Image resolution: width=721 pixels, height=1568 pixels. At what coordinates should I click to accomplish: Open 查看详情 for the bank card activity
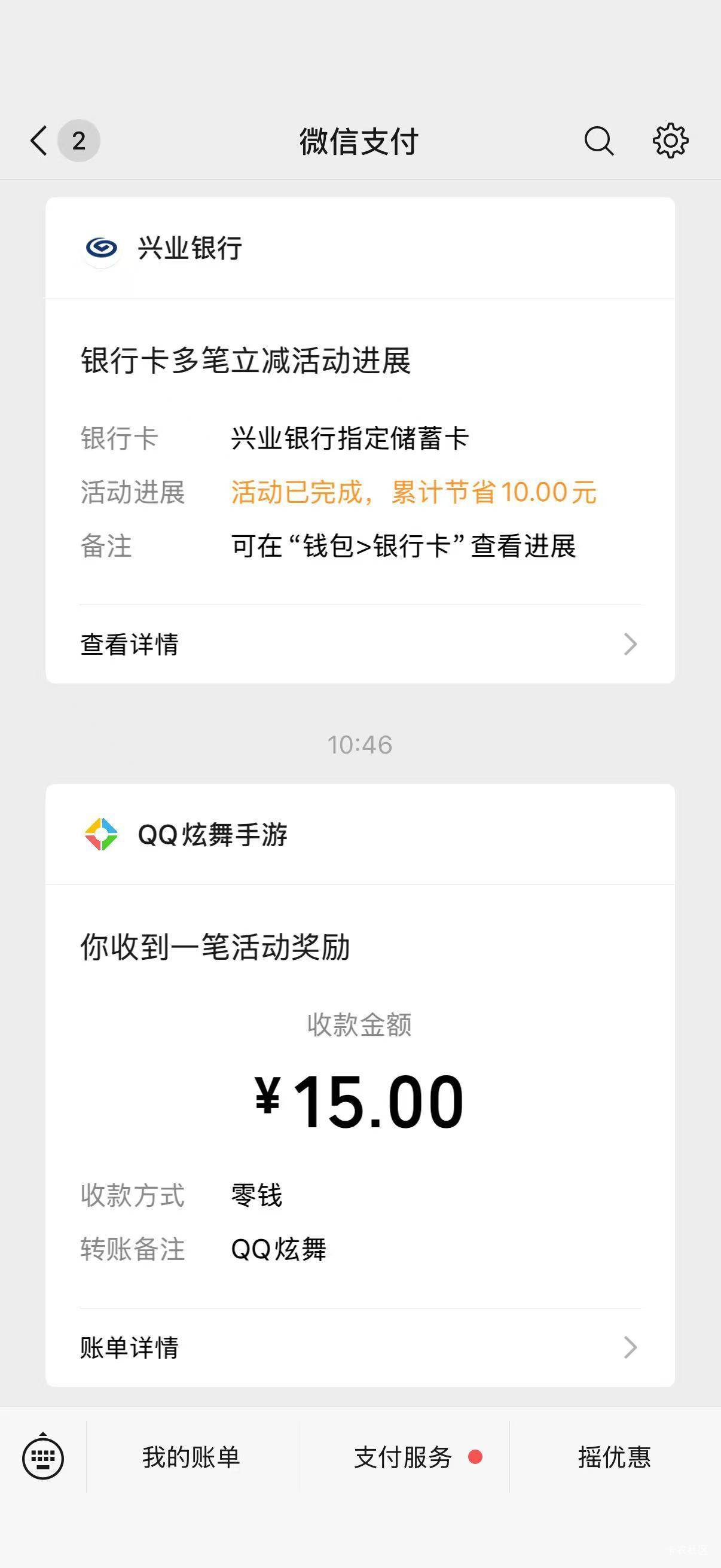click(360, 644)
